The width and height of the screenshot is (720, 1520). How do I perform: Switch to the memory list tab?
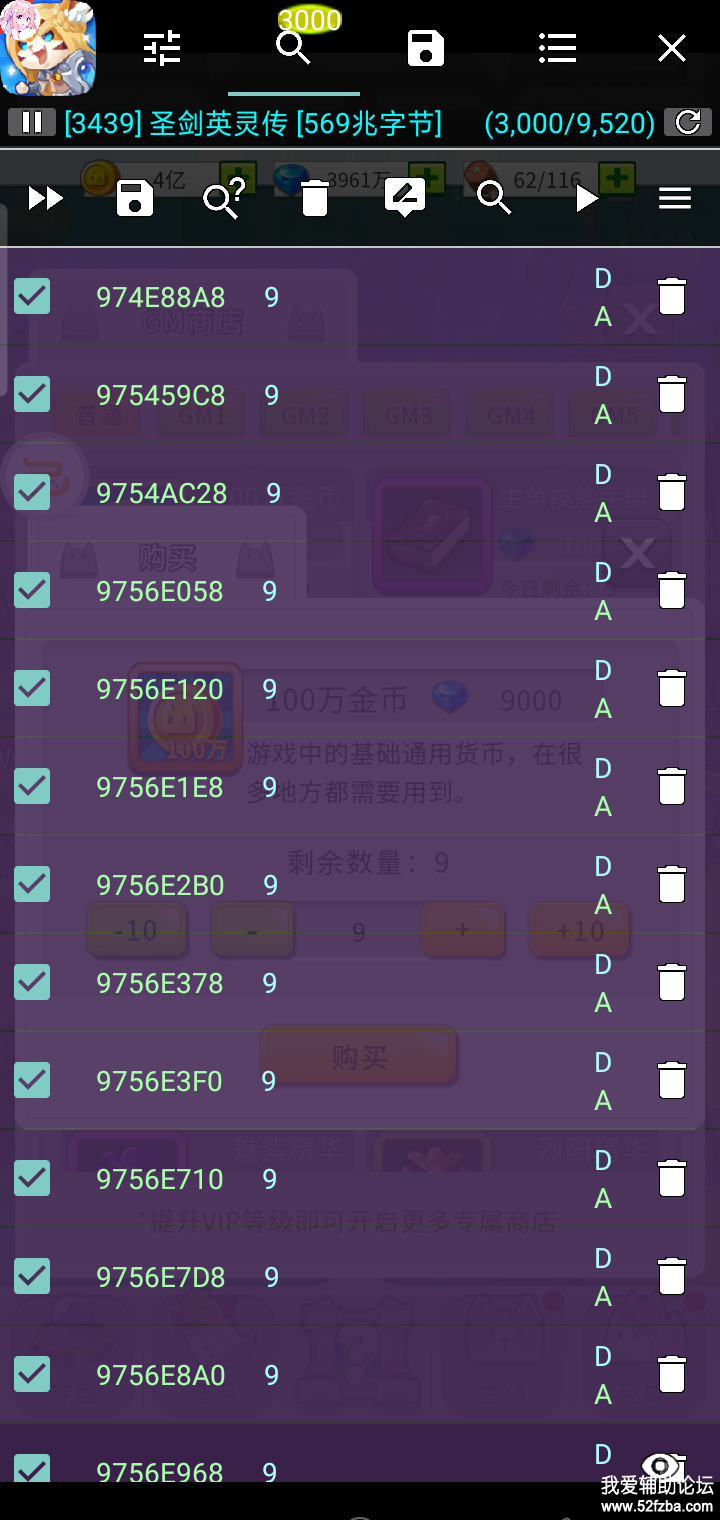557,48
